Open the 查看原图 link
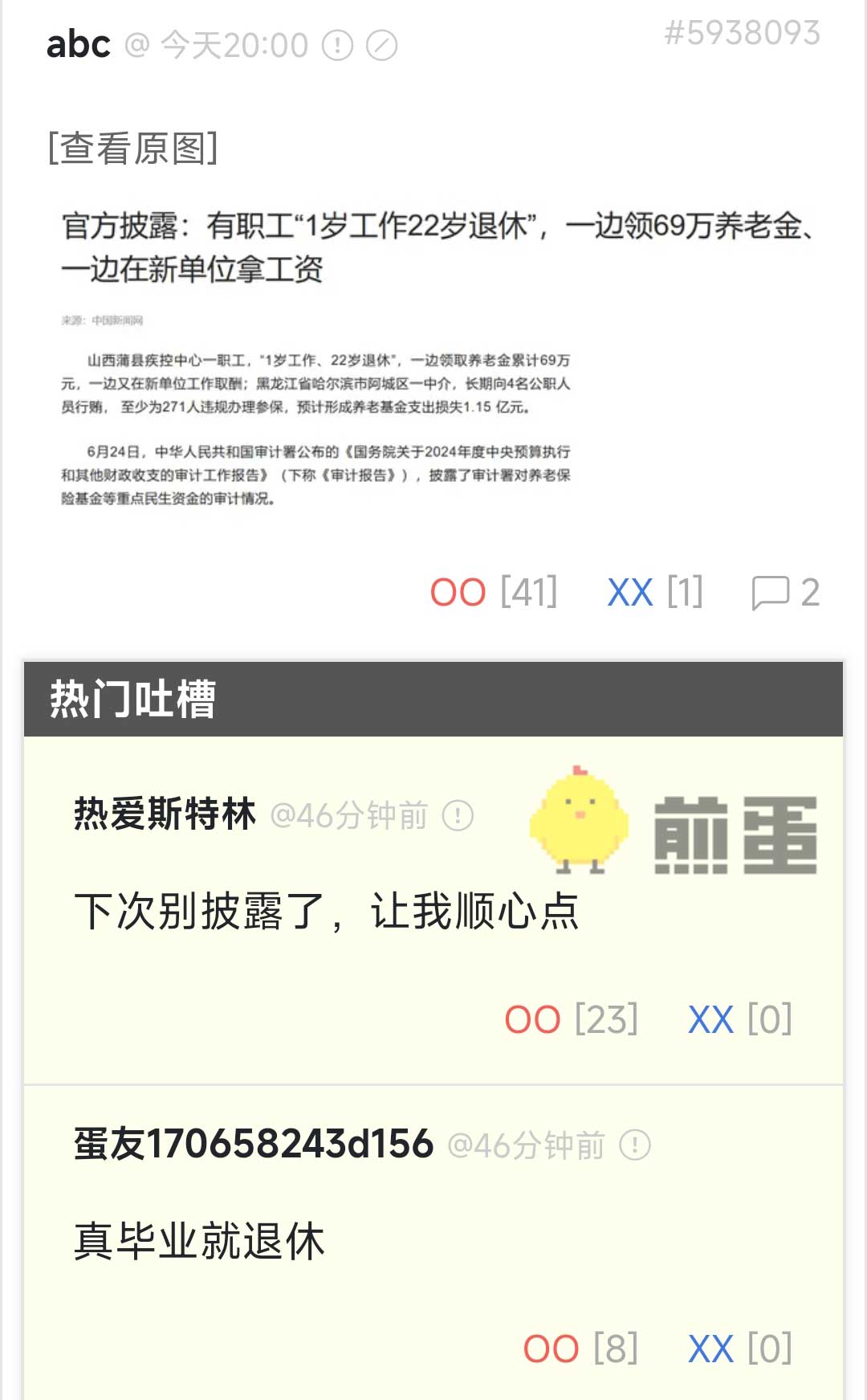Screen dimensions: 867x1400 [x=133, y=149]
